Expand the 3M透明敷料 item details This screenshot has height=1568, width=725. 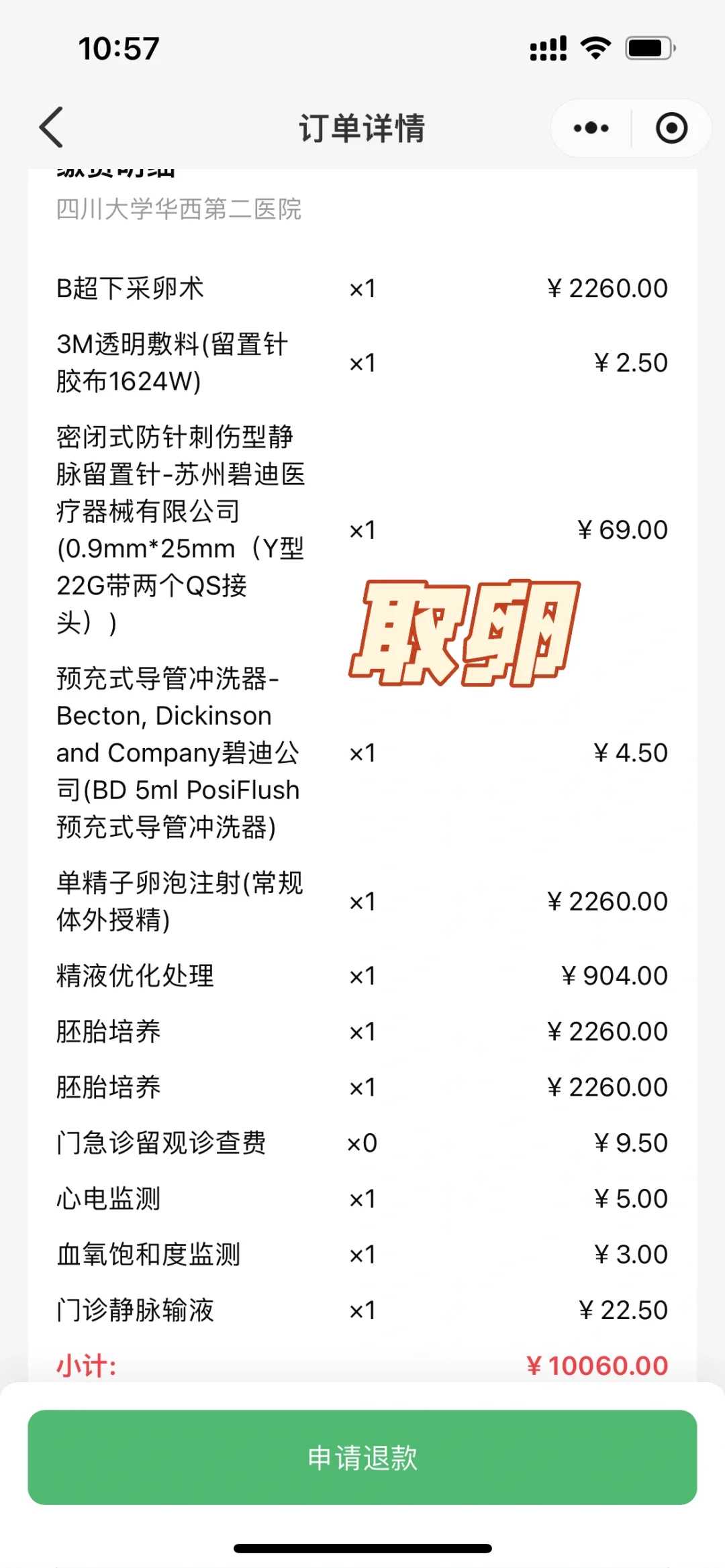coord(172,363)
